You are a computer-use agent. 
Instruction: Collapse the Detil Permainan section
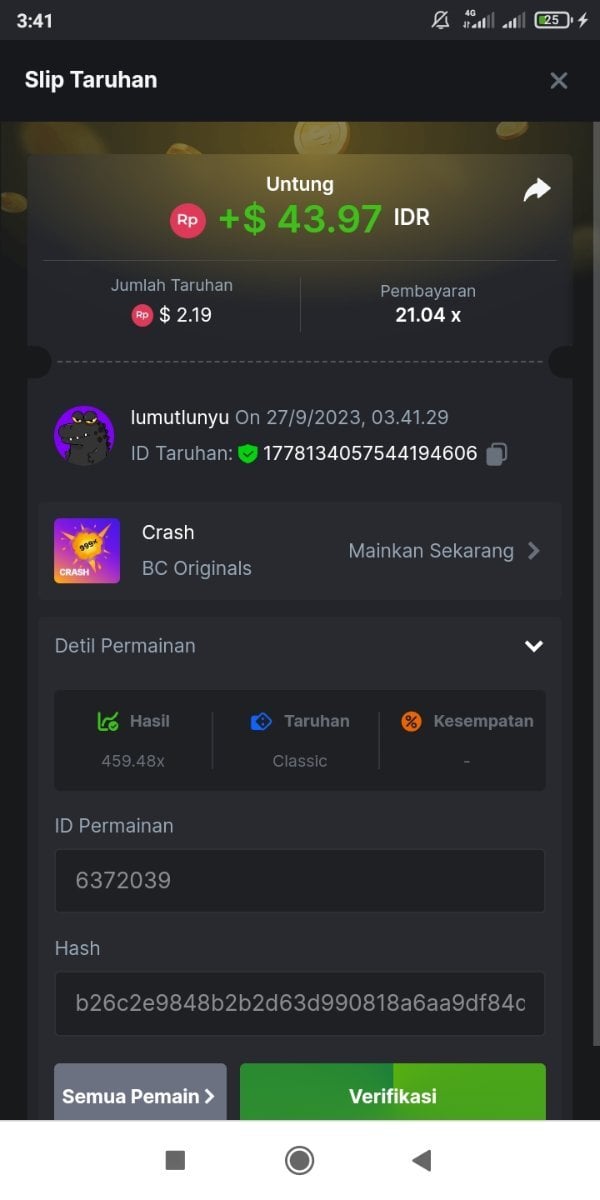[534, 646]
